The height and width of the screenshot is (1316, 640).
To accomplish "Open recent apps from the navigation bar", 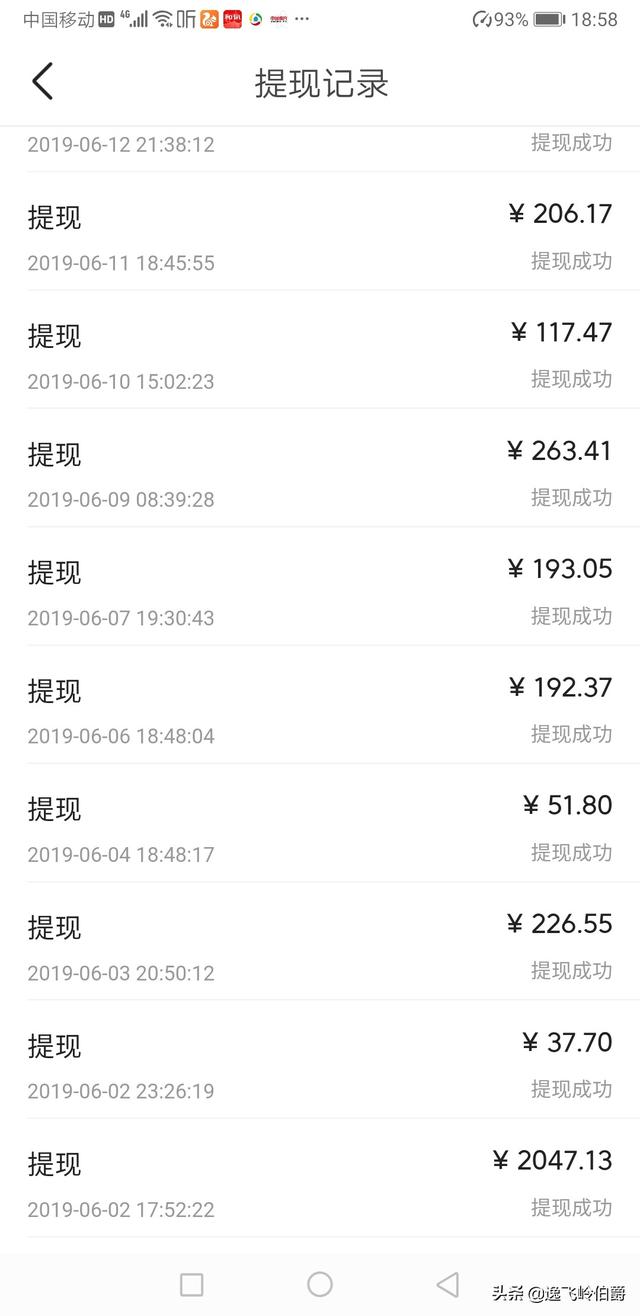I will 191,1284.
